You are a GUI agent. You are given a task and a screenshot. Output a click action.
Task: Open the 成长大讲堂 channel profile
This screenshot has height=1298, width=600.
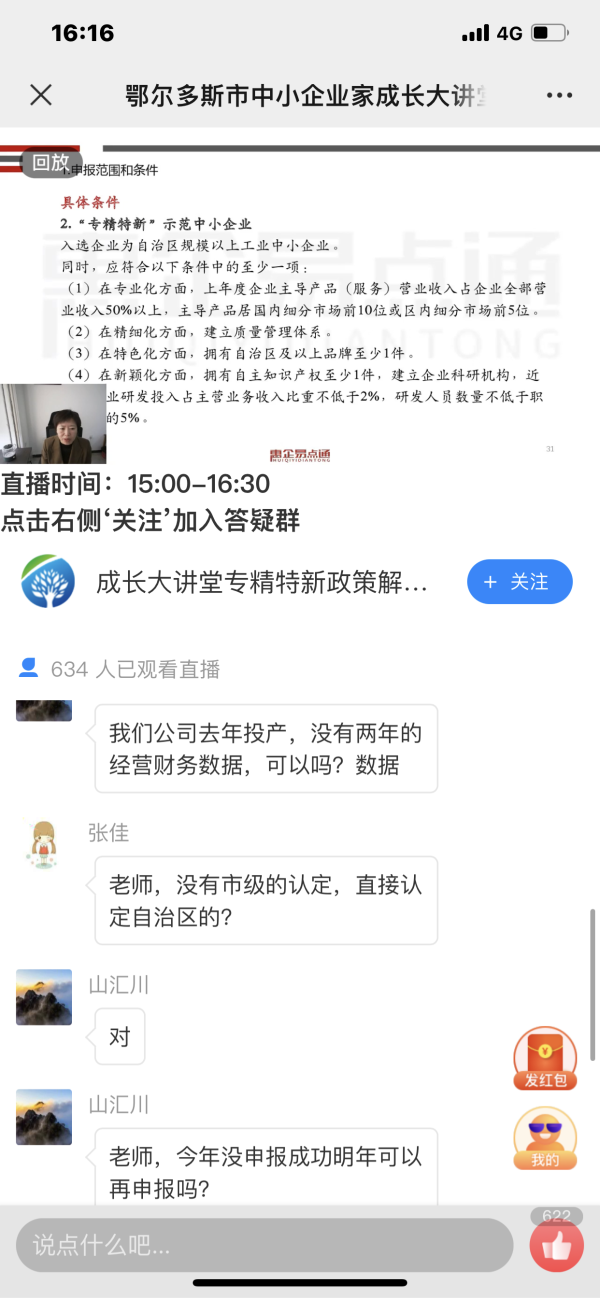click(48, 582)
